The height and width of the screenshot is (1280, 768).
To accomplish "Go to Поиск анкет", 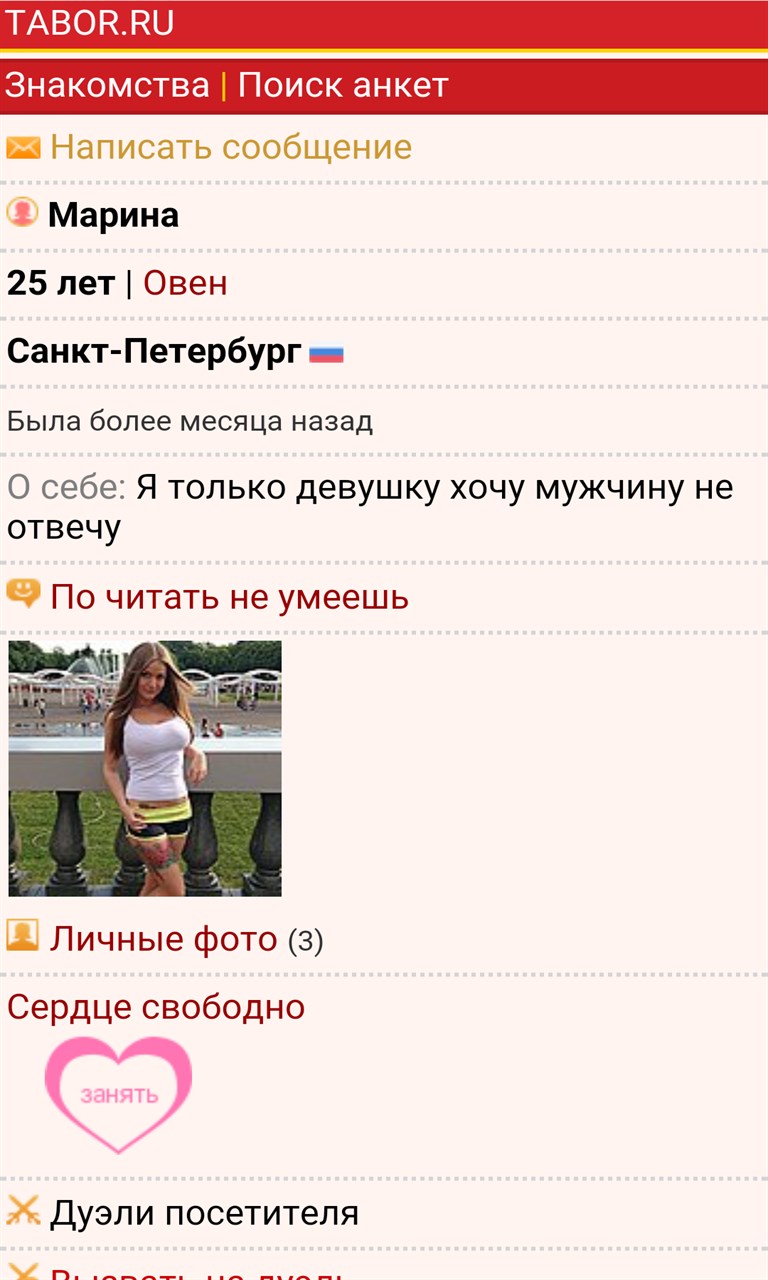I will [343, 86].
